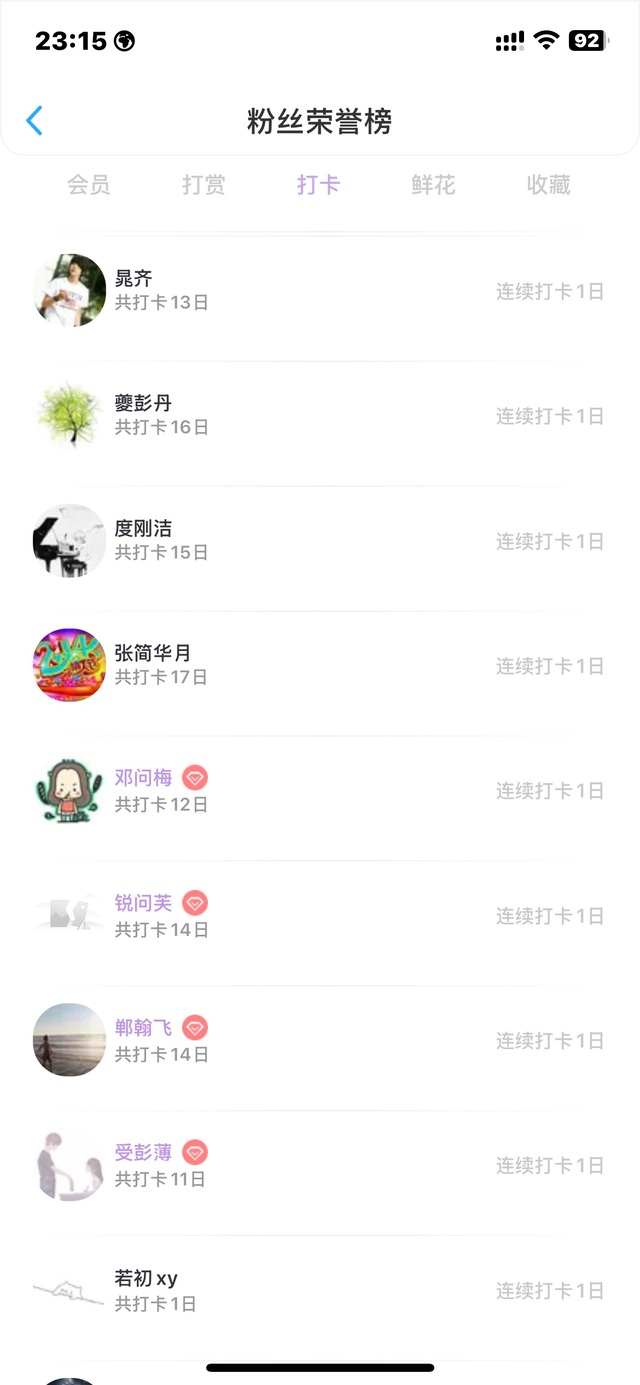640x1385 pixels.
Task: Open 晁齐's profile row
Action: 320,290
